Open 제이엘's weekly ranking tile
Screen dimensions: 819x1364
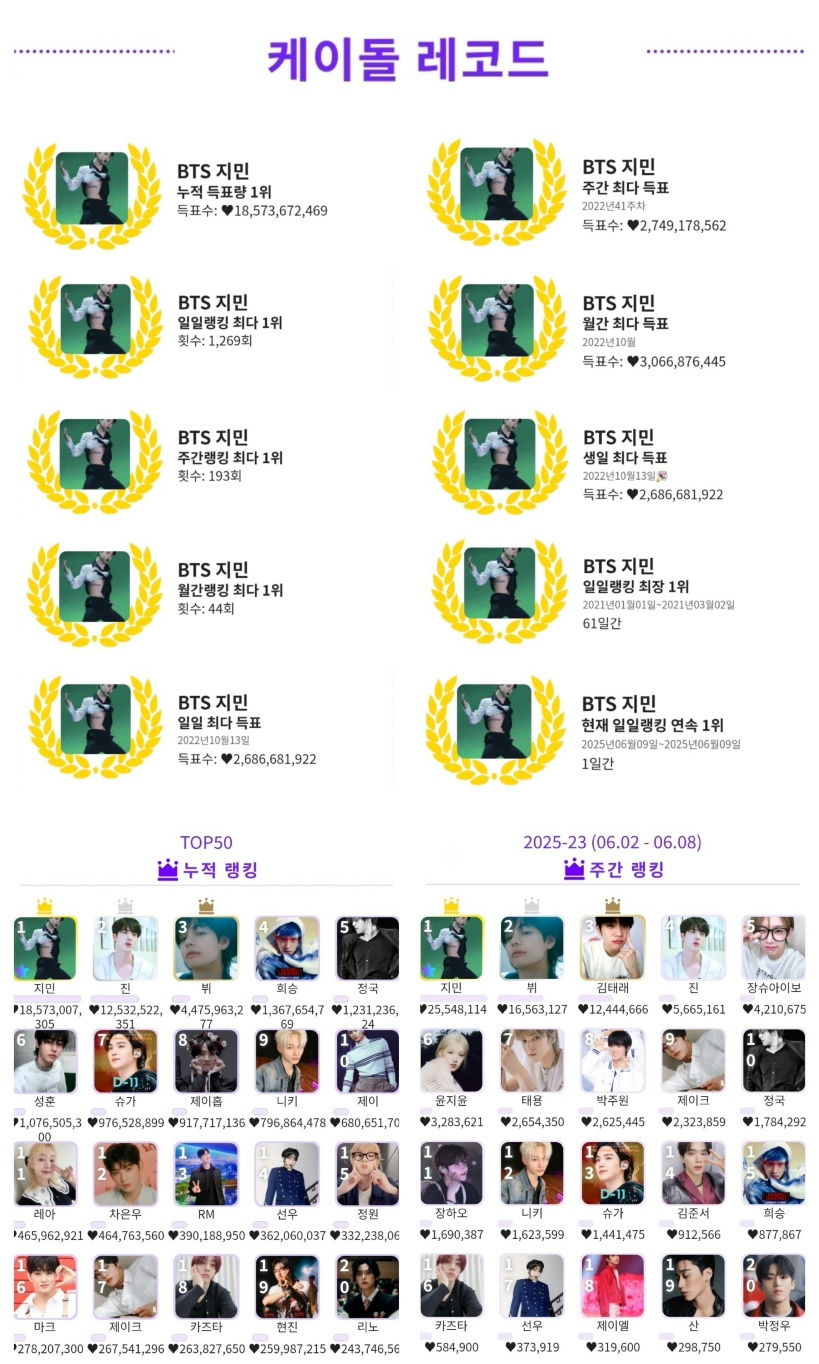[x=612, y=1287]
